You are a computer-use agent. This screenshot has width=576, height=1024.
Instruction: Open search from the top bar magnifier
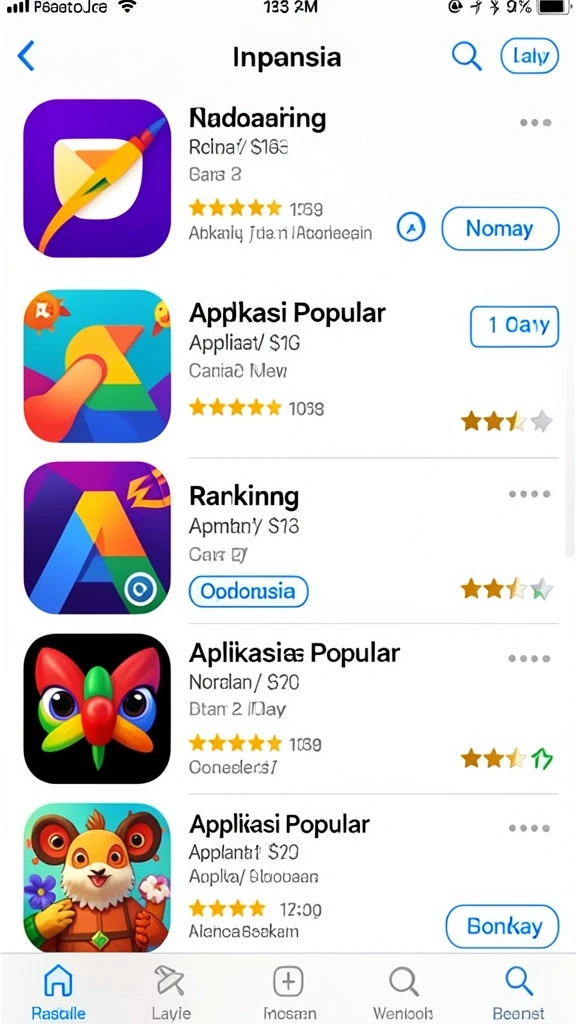pos(466,56)
